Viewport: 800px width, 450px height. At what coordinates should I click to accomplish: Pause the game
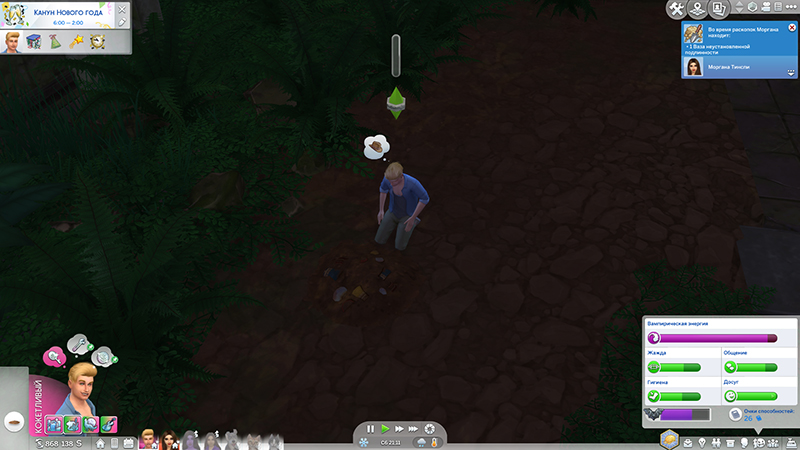(370, 428)
